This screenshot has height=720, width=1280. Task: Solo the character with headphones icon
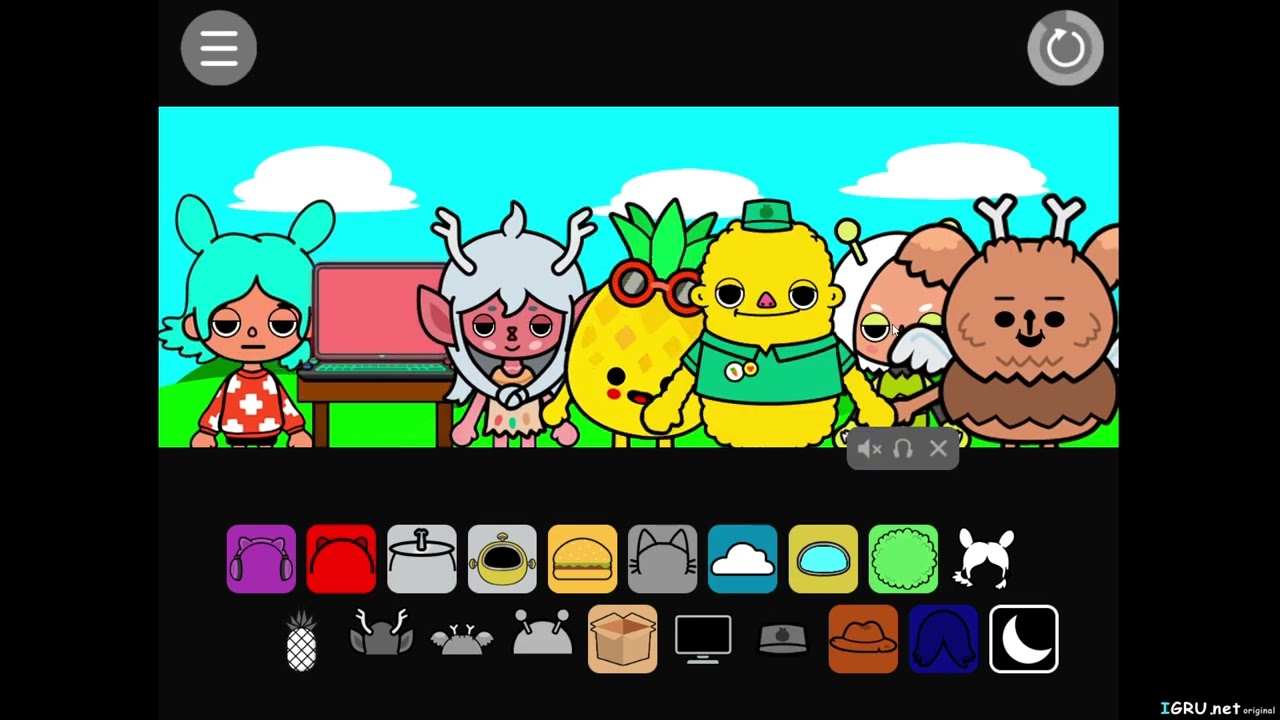pyautogui.click(x=903, y=449)
